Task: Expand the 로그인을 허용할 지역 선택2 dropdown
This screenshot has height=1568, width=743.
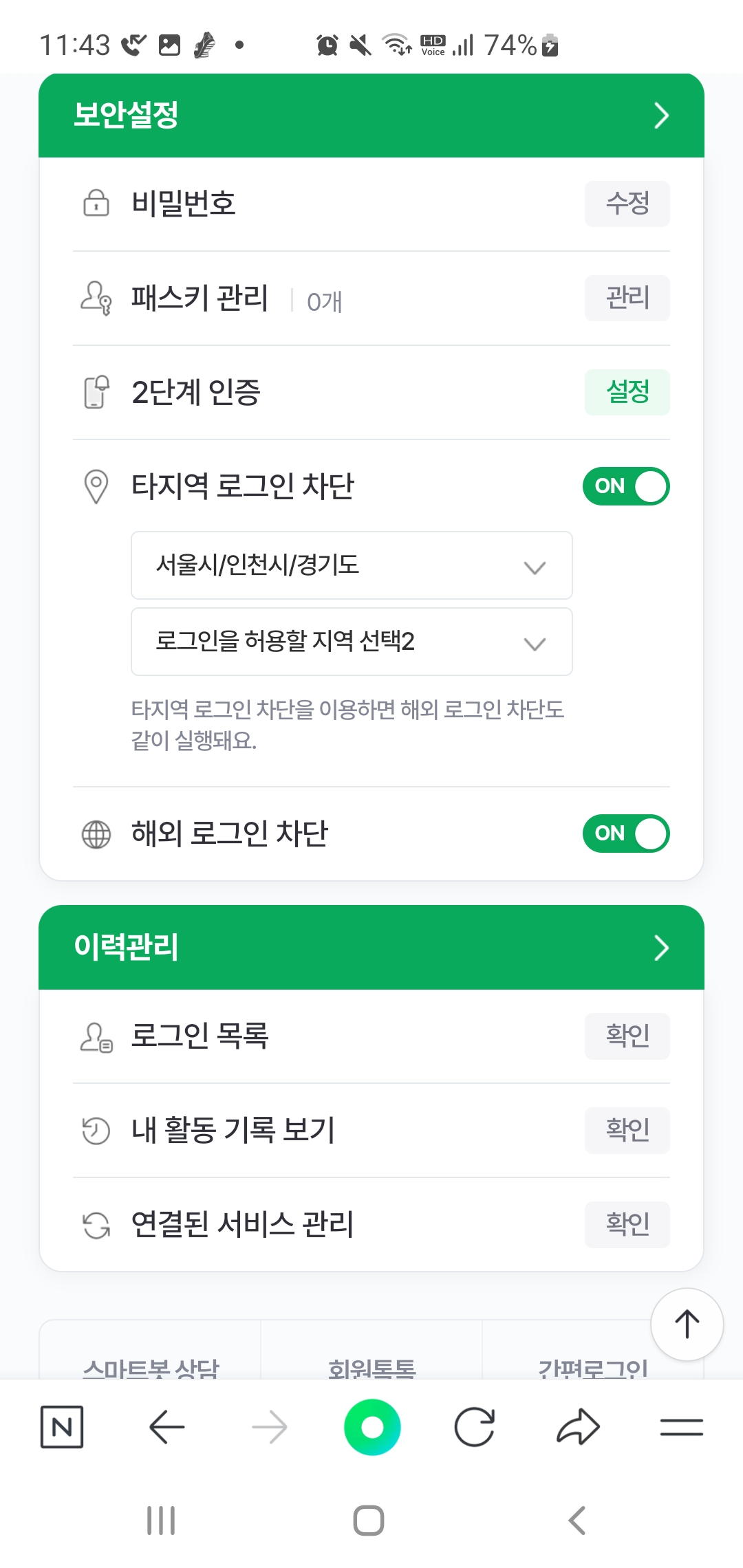Action: pos(351,642)
